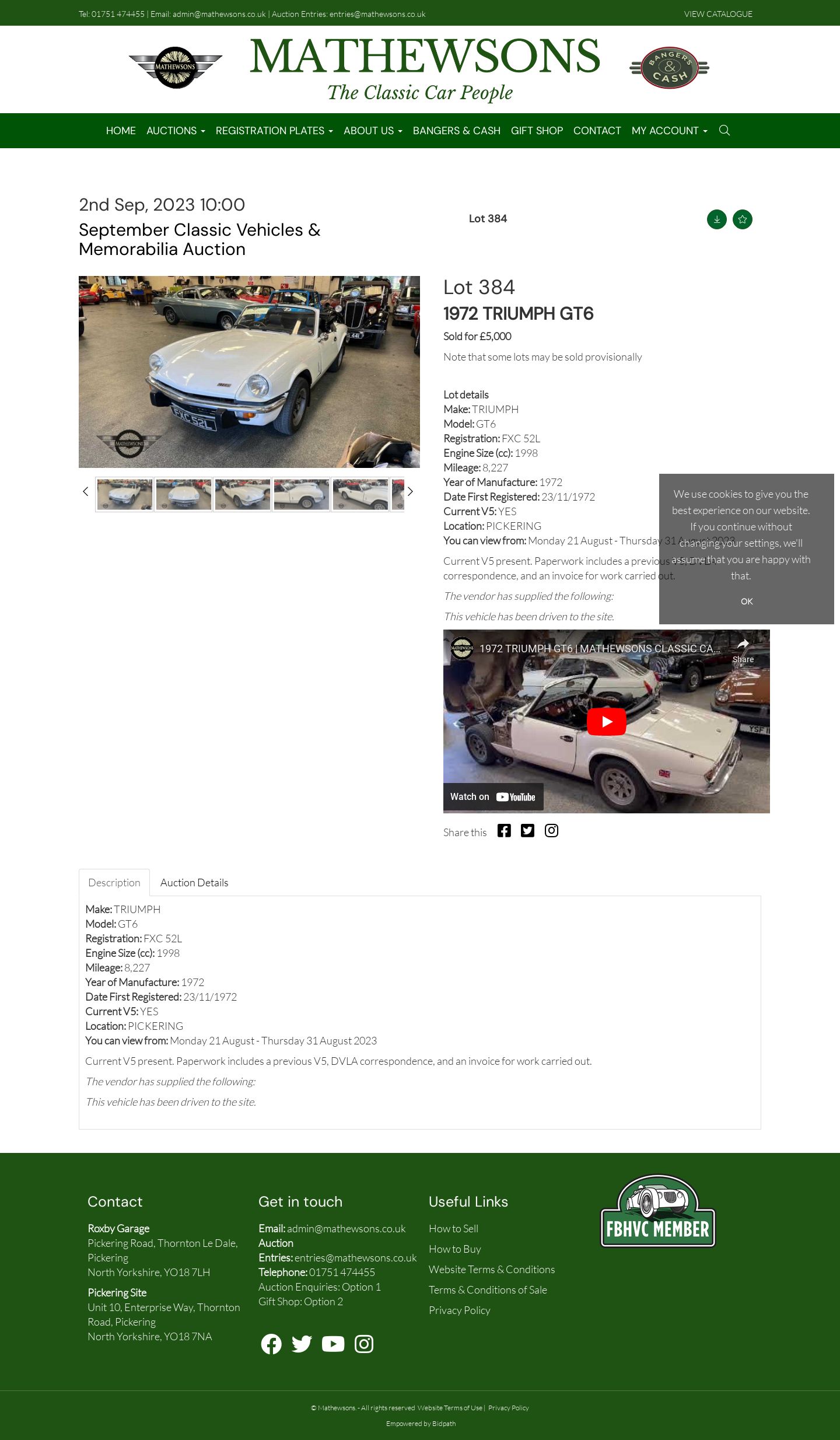Expand the Auctions dropdown menu

click(x=176, y=131)
